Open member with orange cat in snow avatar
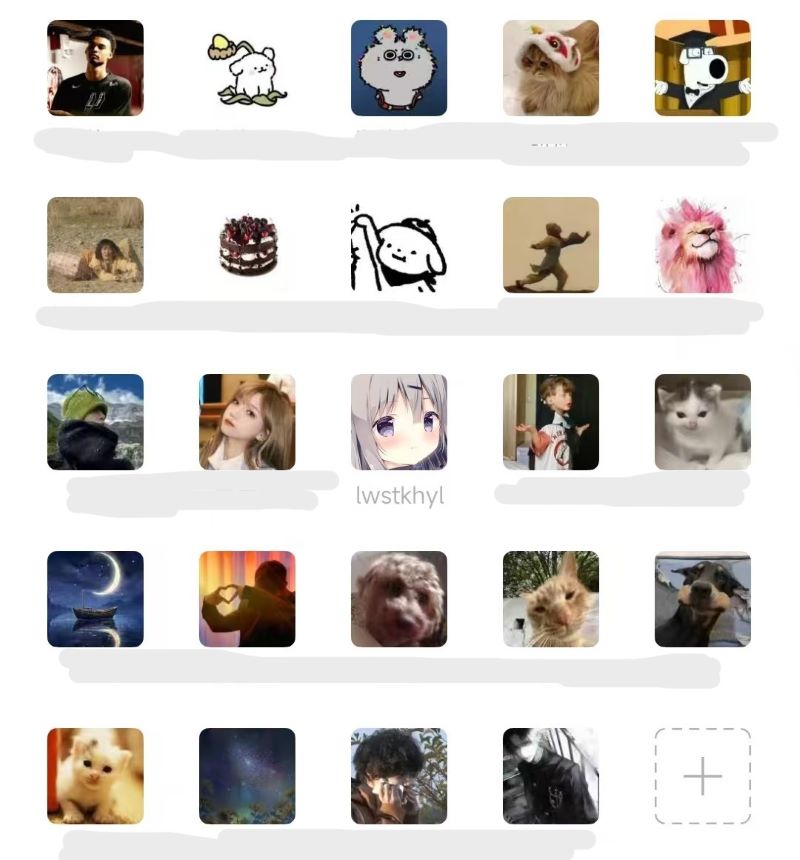 pyautogui.click(x=551, y=599)
